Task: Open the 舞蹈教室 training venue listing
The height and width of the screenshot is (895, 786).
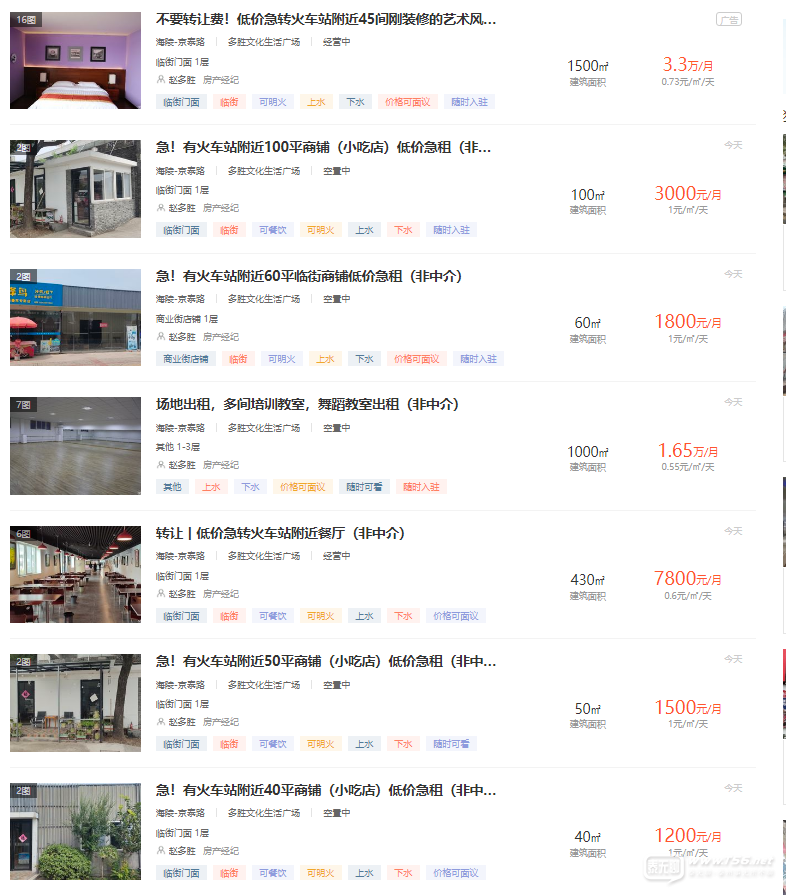Action: click(307, 405)
